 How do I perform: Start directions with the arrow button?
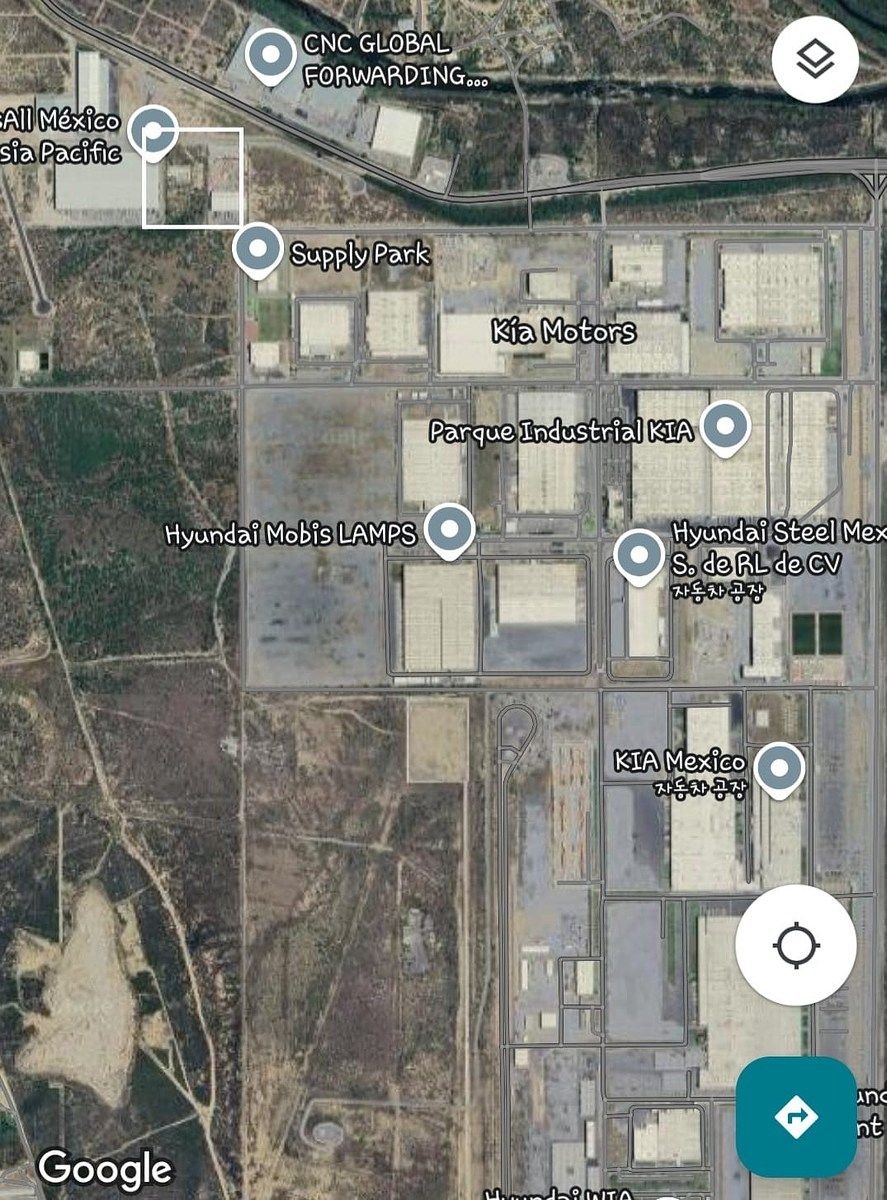point(796,1117)
